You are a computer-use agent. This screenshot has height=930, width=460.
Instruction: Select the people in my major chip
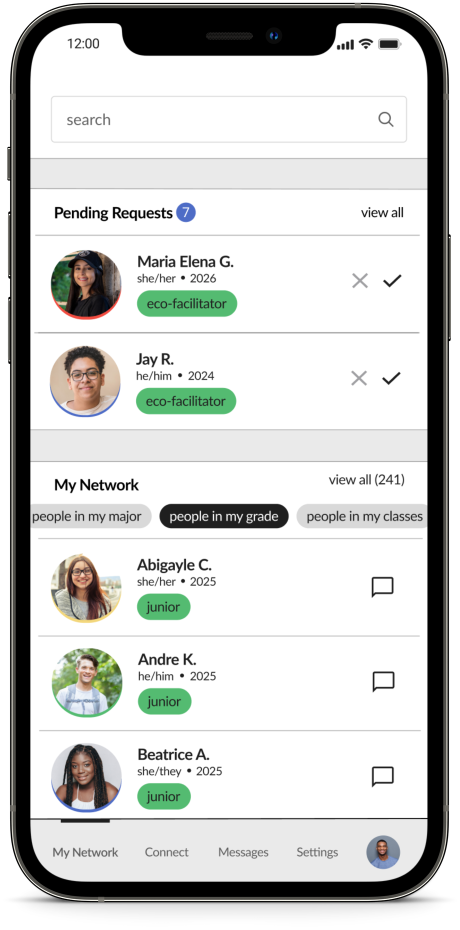[91, 516]
